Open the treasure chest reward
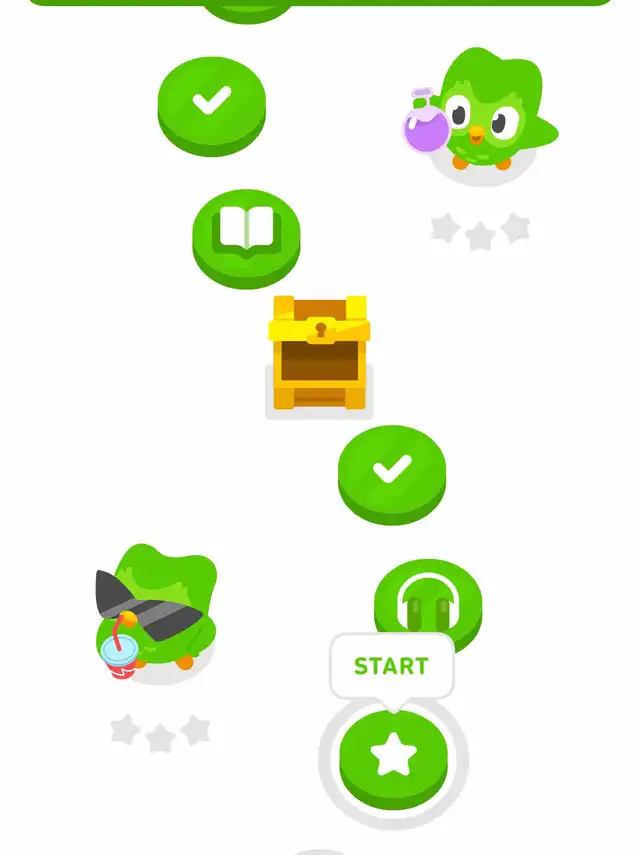640x855 pixels. (319, 353)
